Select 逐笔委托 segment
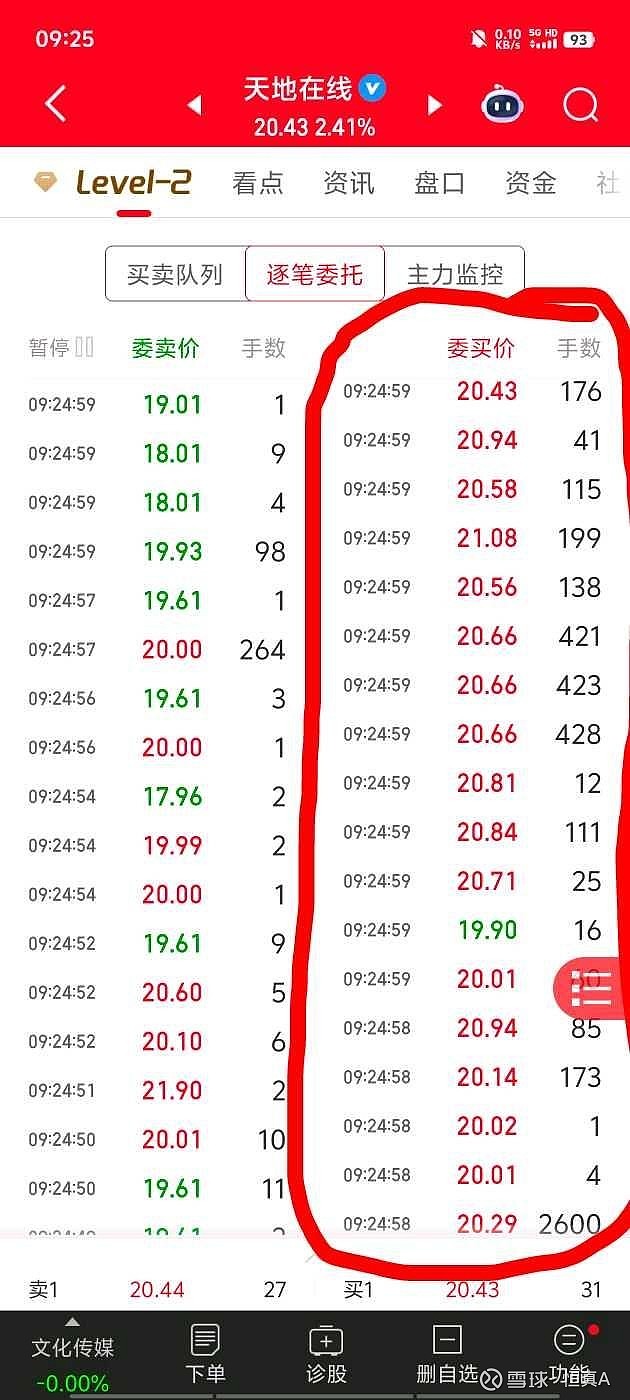The height and width of the screenshot is (1400, 630). point(315,274)
